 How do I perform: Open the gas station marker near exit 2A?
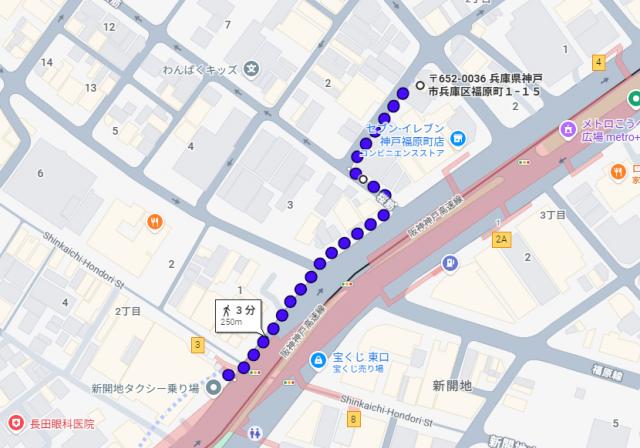point(449,263)
